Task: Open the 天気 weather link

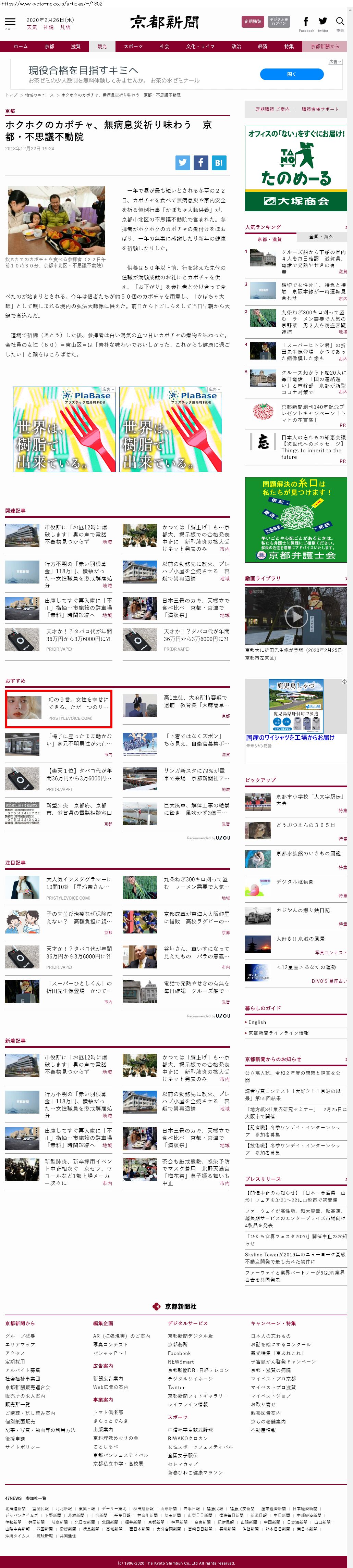Action: click(32, 27)
